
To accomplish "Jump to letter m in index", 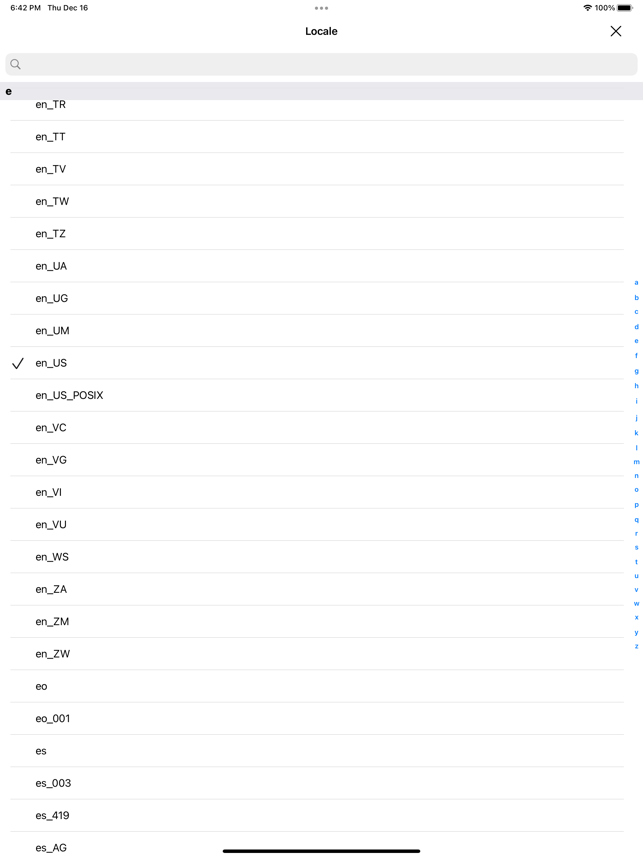I will tap(636, 462).
